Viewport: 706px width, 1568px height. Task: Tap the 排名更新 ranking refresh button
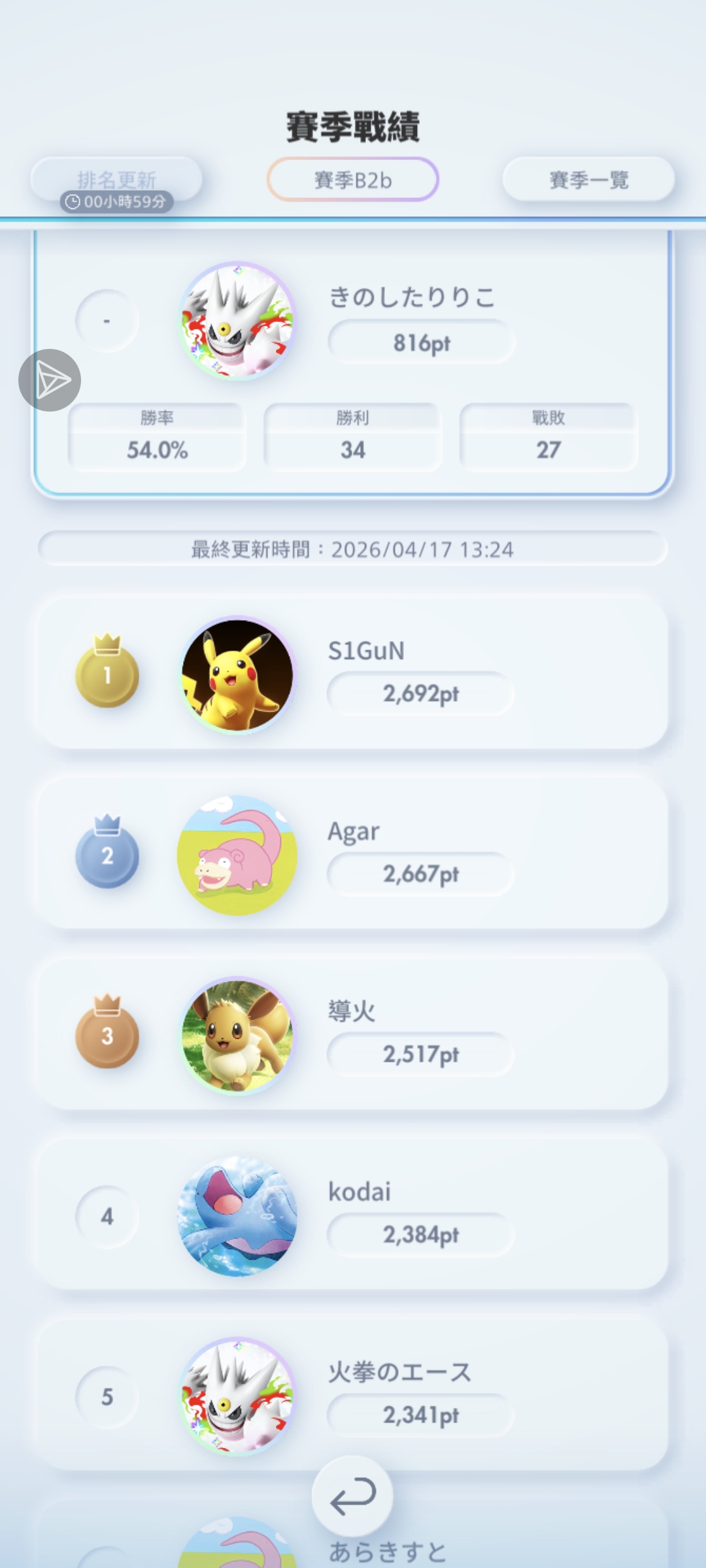pyautogui.click(x=116, y=180)
